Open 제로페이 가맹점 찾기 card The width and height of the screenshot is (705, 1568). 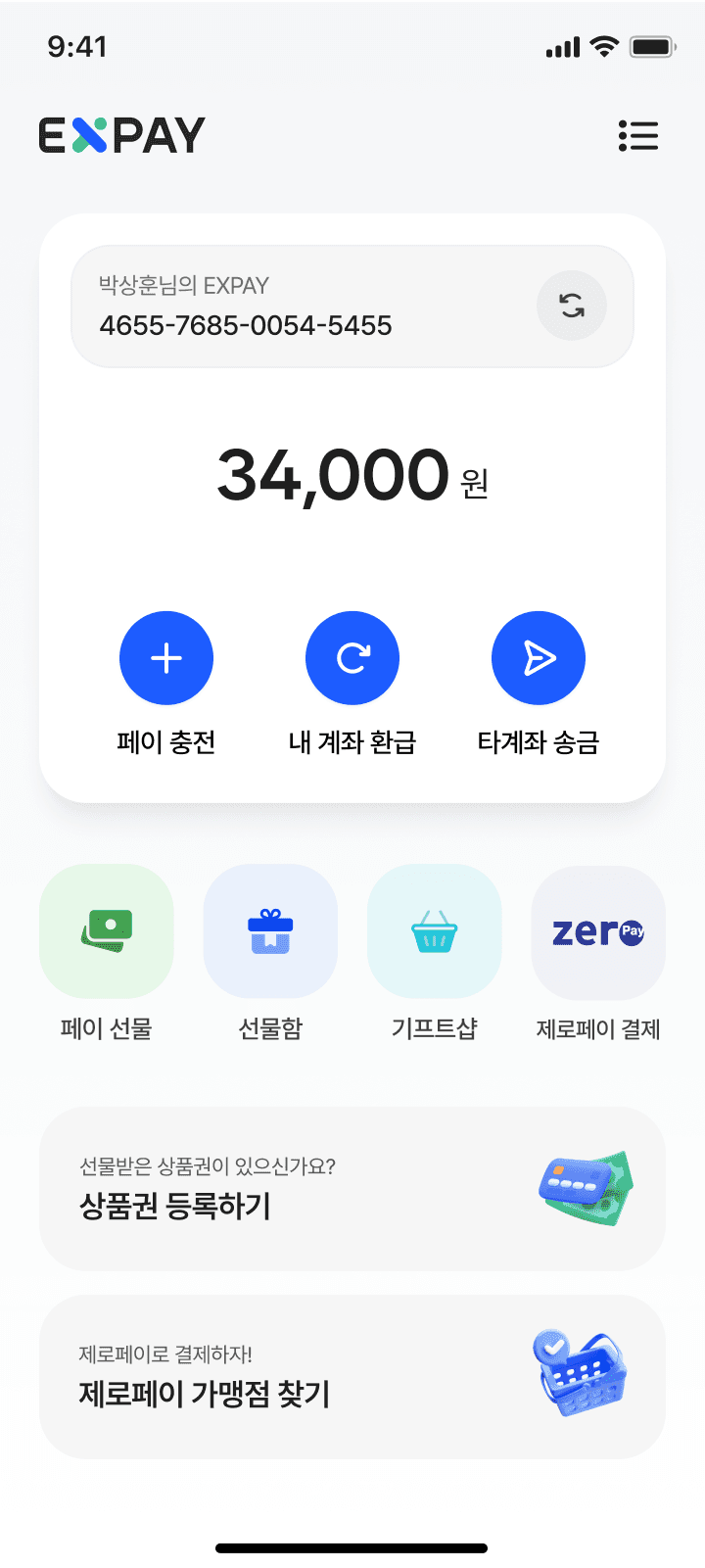click(352, 1377)
